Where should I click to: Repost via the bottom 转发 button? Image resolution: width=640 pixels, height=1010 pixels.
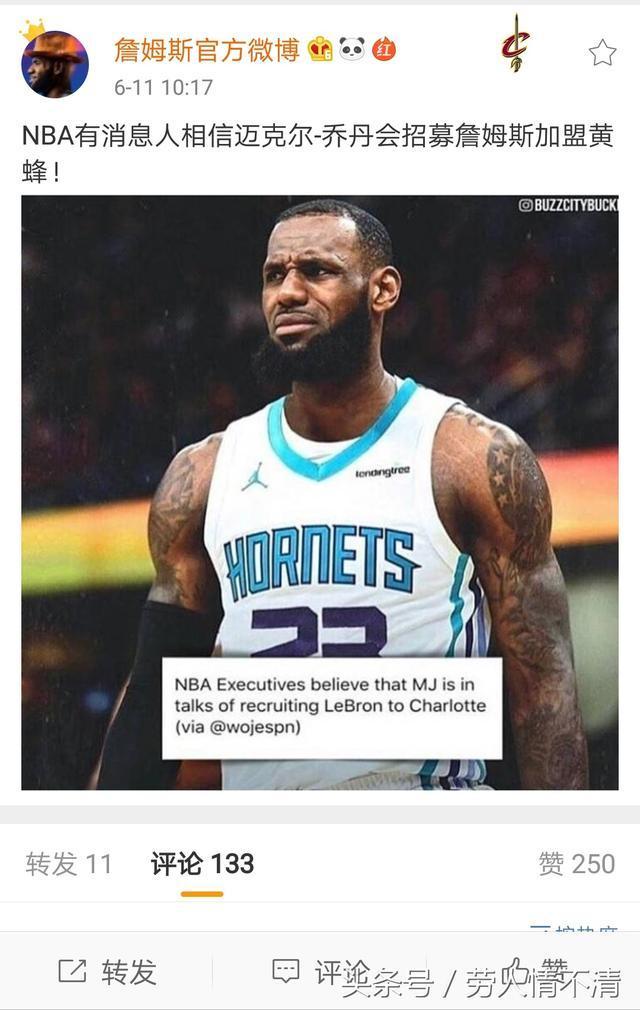tap(108, 971)
